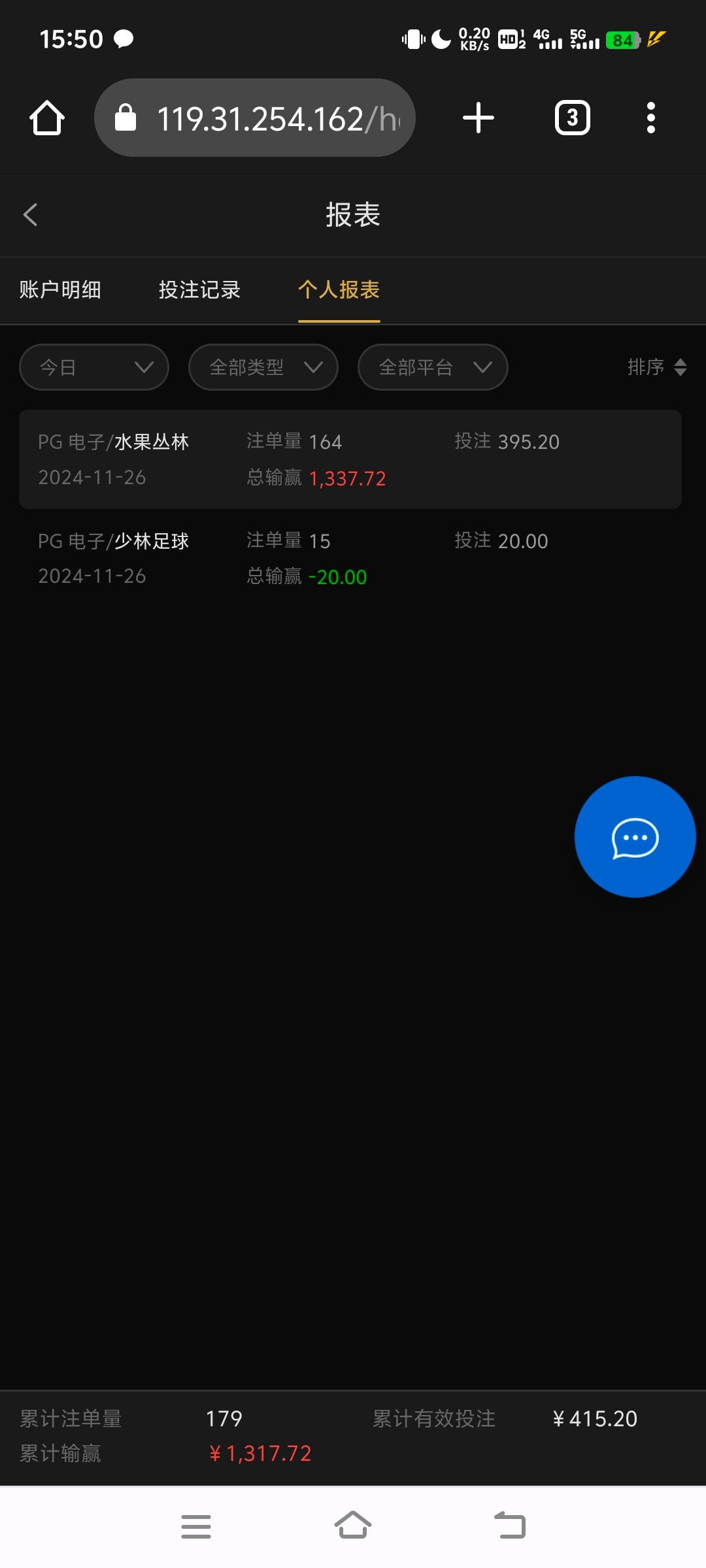Tap the browser address bar
Image resolution: width=706 pixels, height=1568 pixels.
pyautogui.click(x=255, y=118)
